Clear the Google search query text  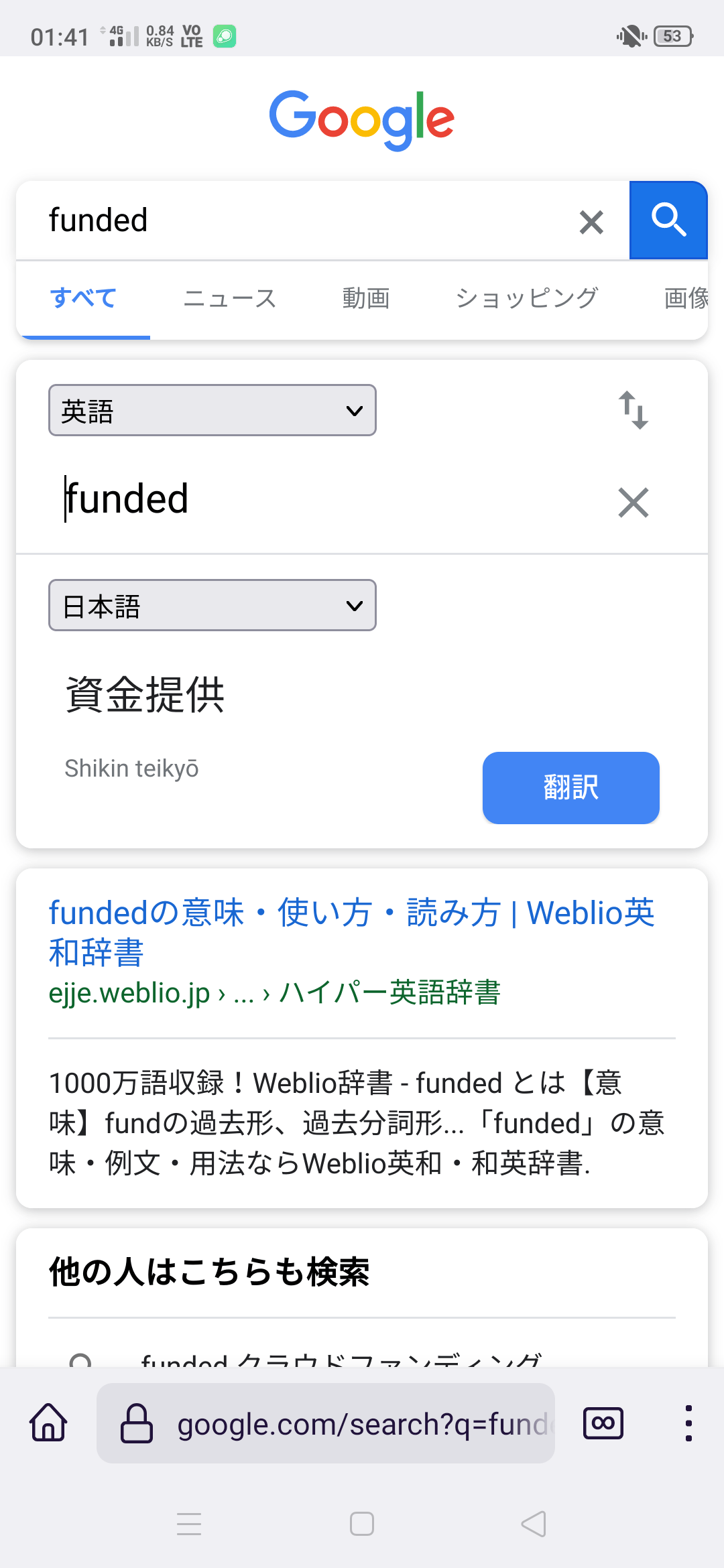pos(591,222)
